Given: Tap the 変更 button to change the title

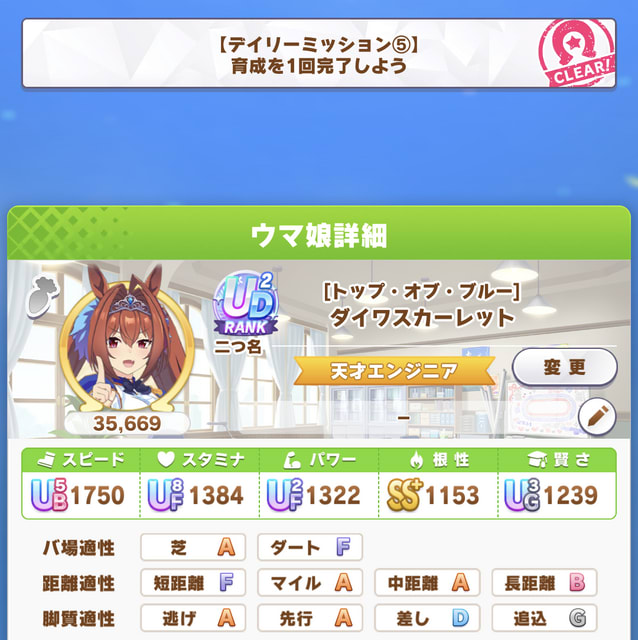Looking at the screenshot, I should coord(564,367).
